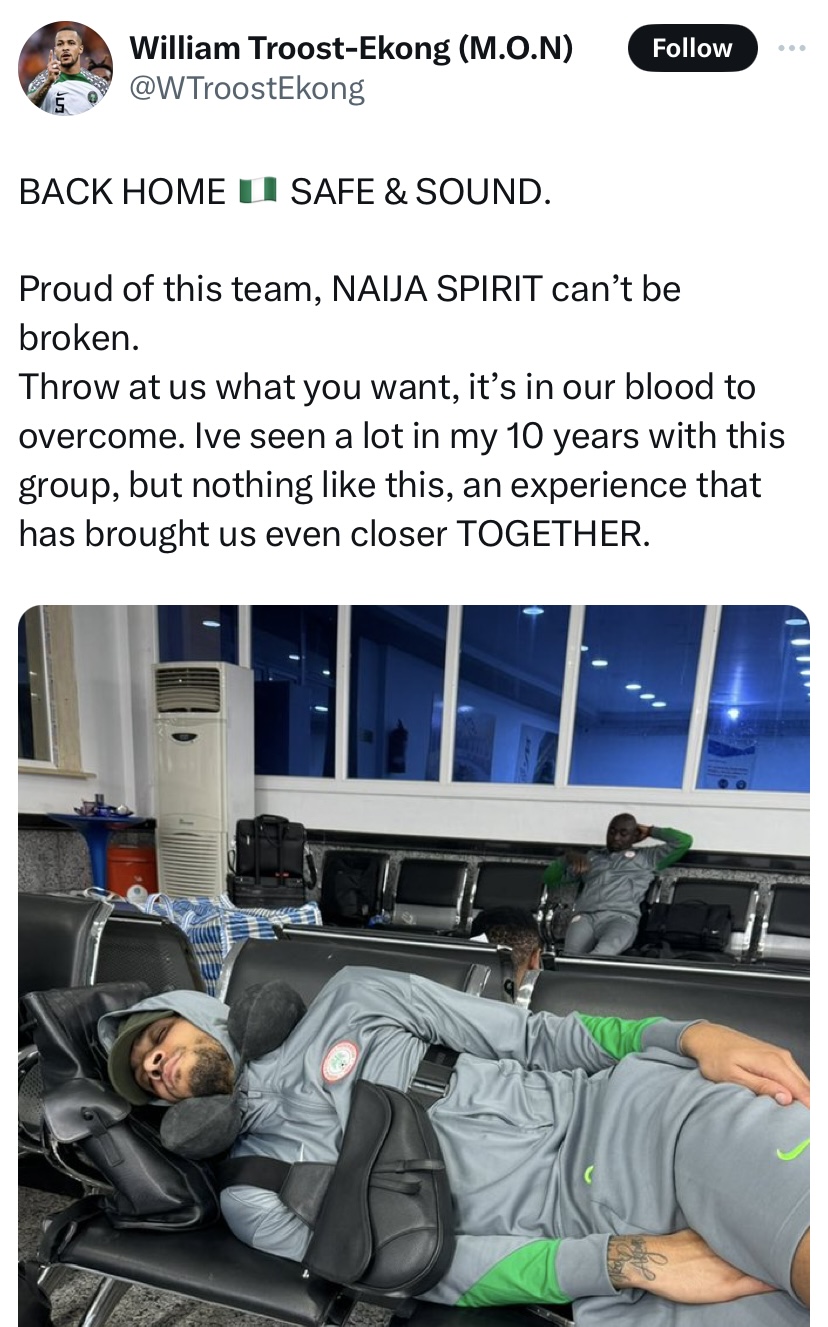Image resolution: width=828 pixels, height=1327 pixels.
Task: Follow William Troost-Ekong
Action: [692, 48]
